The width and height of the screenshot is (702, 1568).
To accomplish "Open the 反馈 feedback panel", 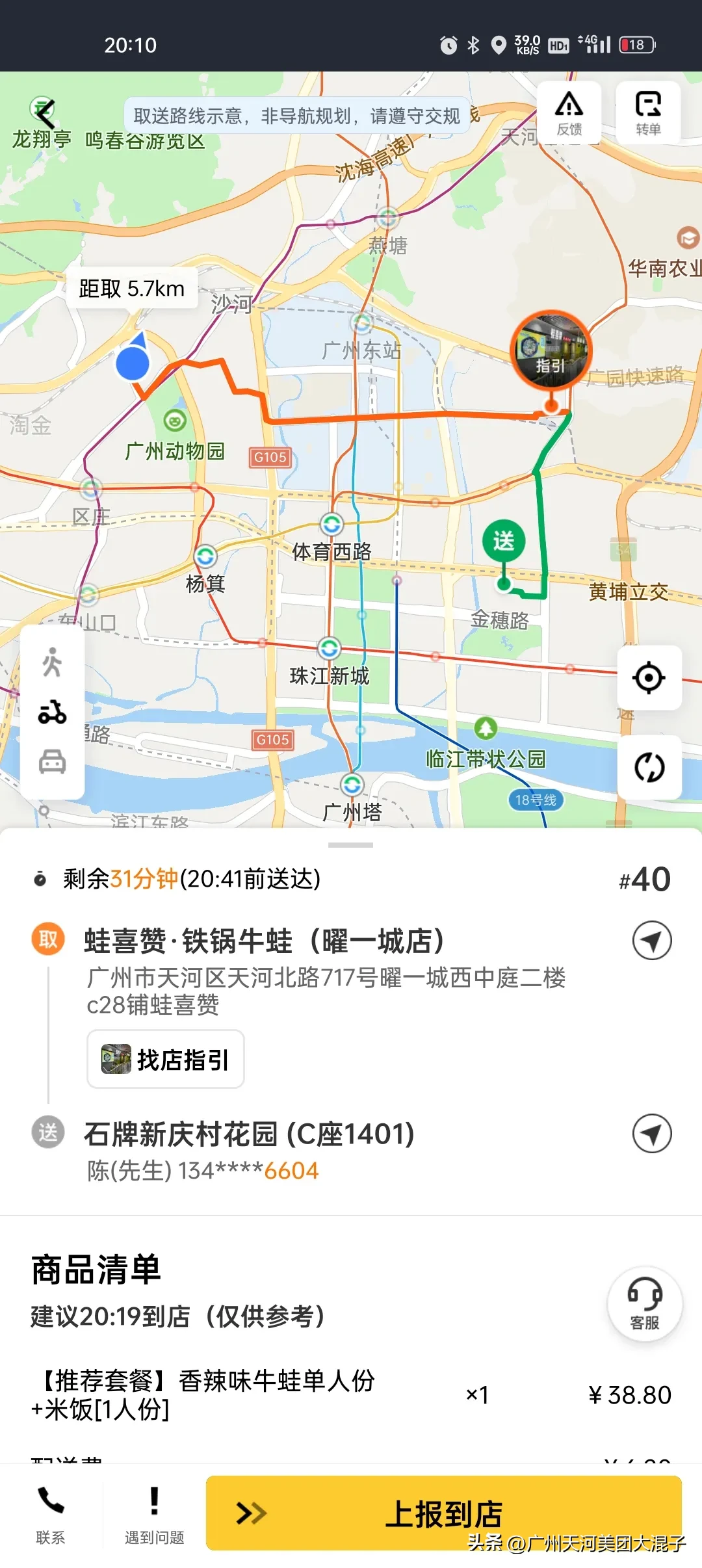I will click(568, 112).
